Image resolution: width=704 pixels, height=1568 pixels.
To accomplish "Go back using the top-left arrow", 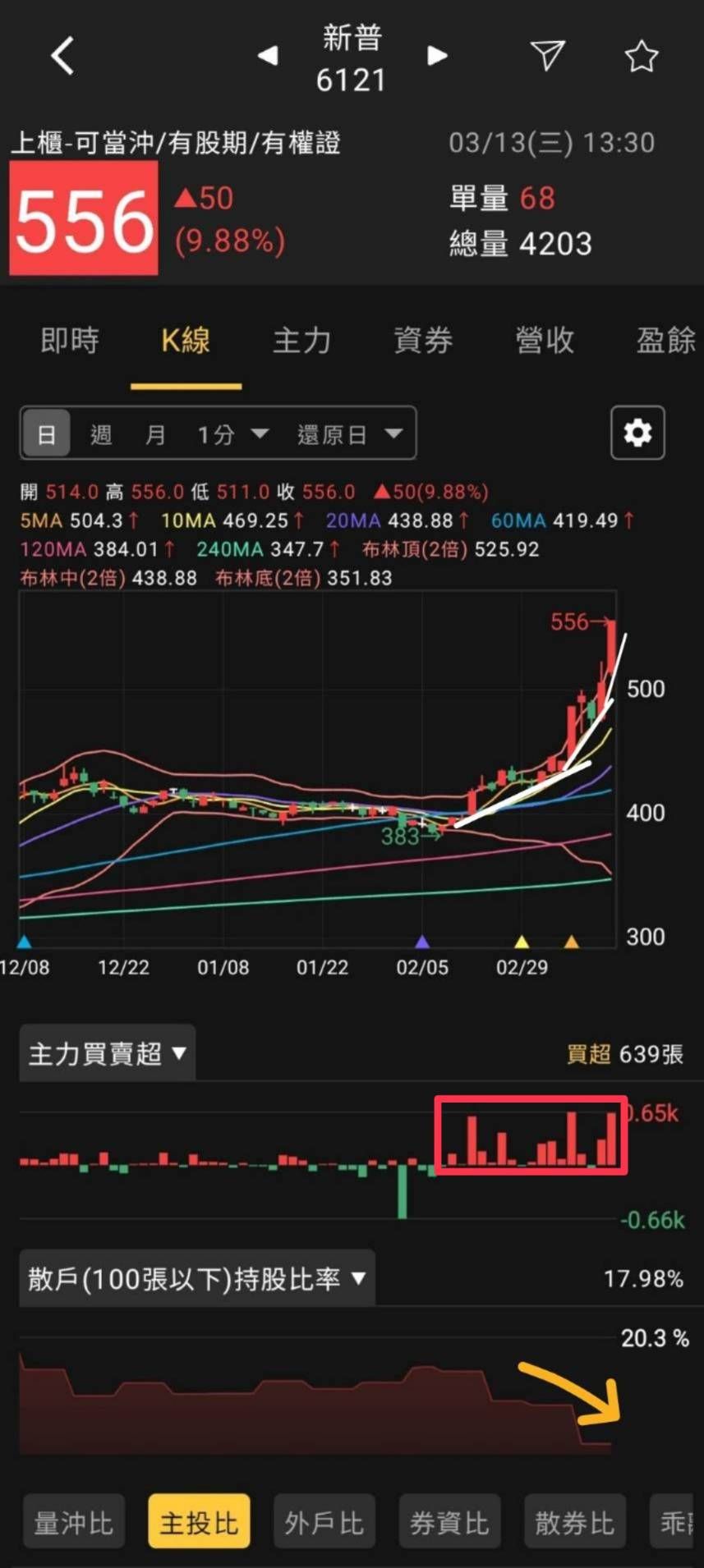I will tap(62, 57).
